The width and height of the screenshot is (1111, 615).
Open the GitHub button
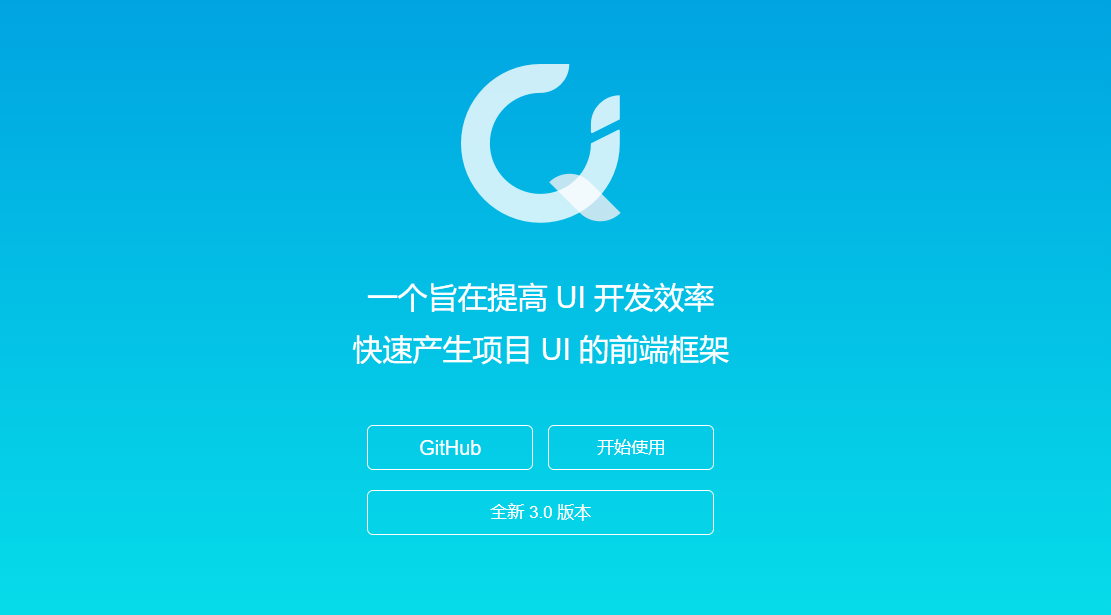[x=449, y=447]
